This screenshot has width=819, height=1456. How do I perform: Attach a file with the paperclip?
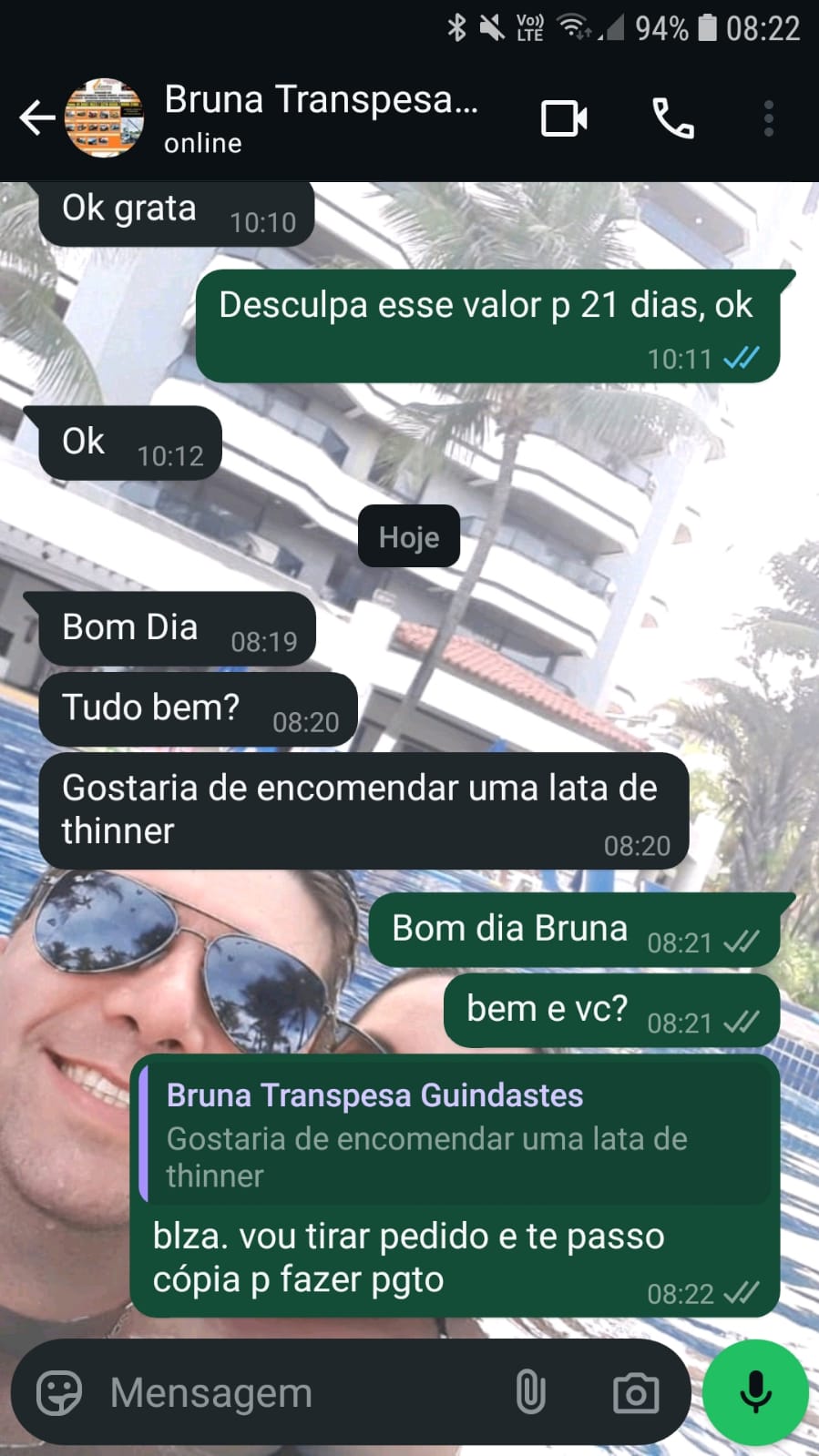point(530,1393)
